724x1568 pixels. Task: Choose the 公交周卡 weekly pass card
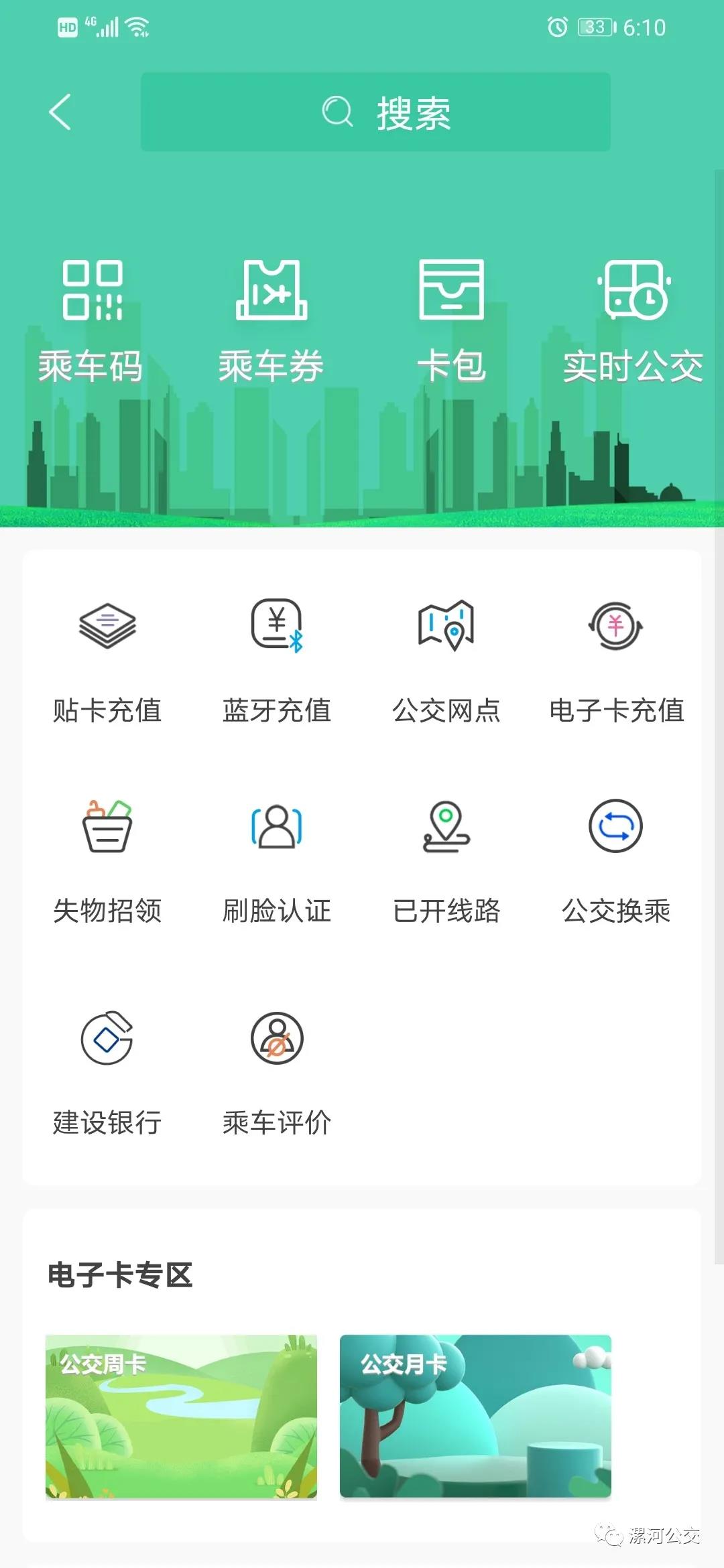(181, 1415)
